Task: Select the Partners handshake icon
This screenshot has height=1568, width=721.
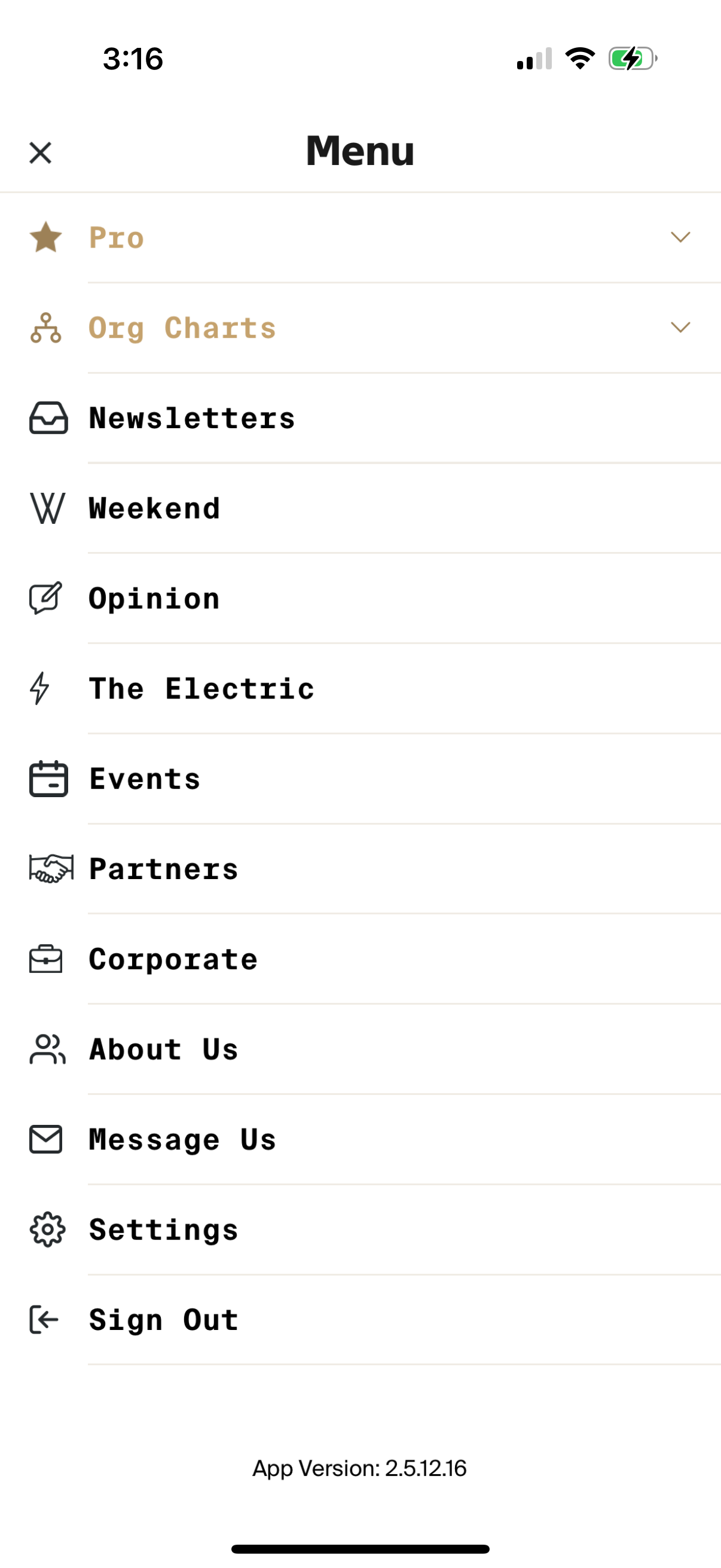Action: tap(50, 868)
